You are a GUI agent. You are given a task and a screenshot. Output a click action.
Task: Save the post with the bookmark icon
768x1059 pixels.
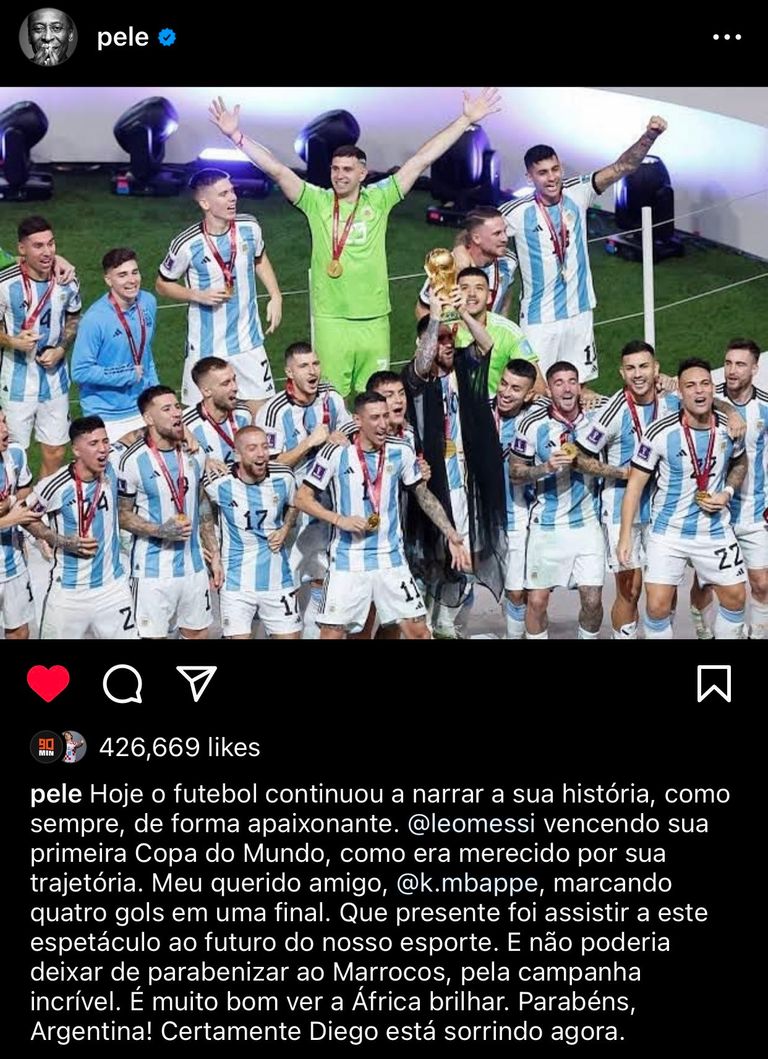click(713, 684)
